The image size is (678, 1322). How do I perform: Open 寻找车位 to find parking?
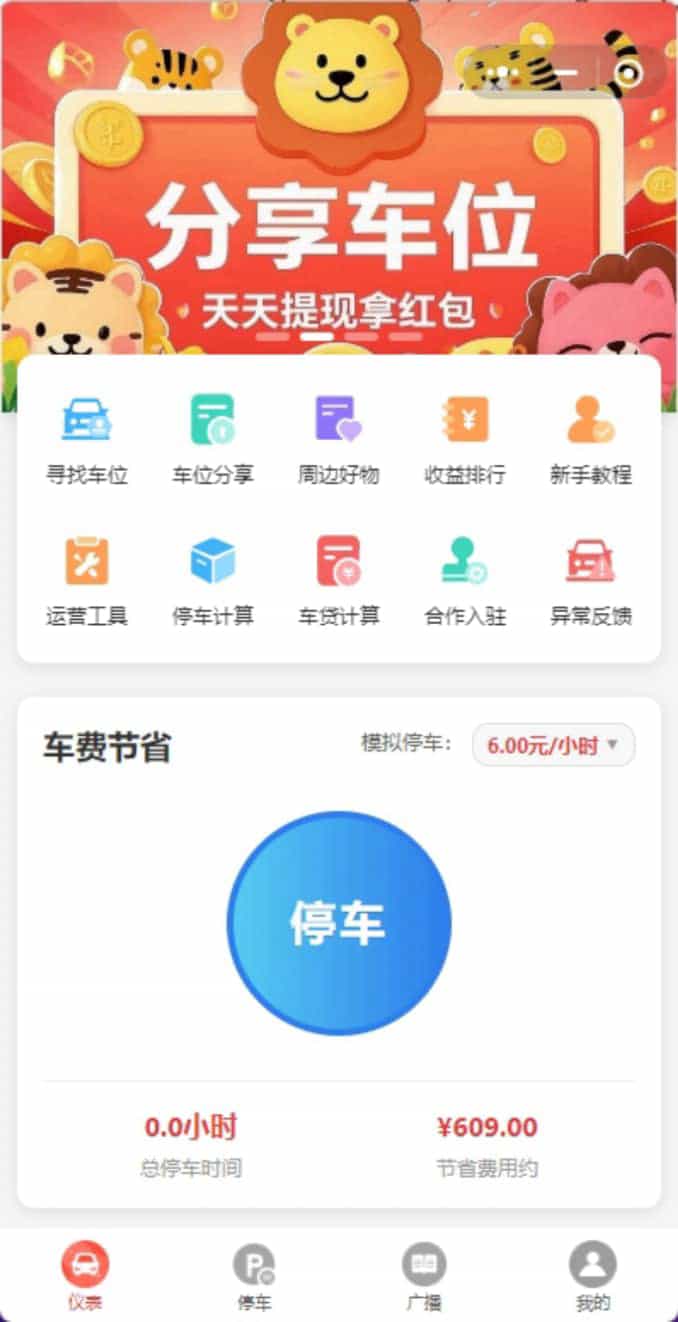click(87, 440)
